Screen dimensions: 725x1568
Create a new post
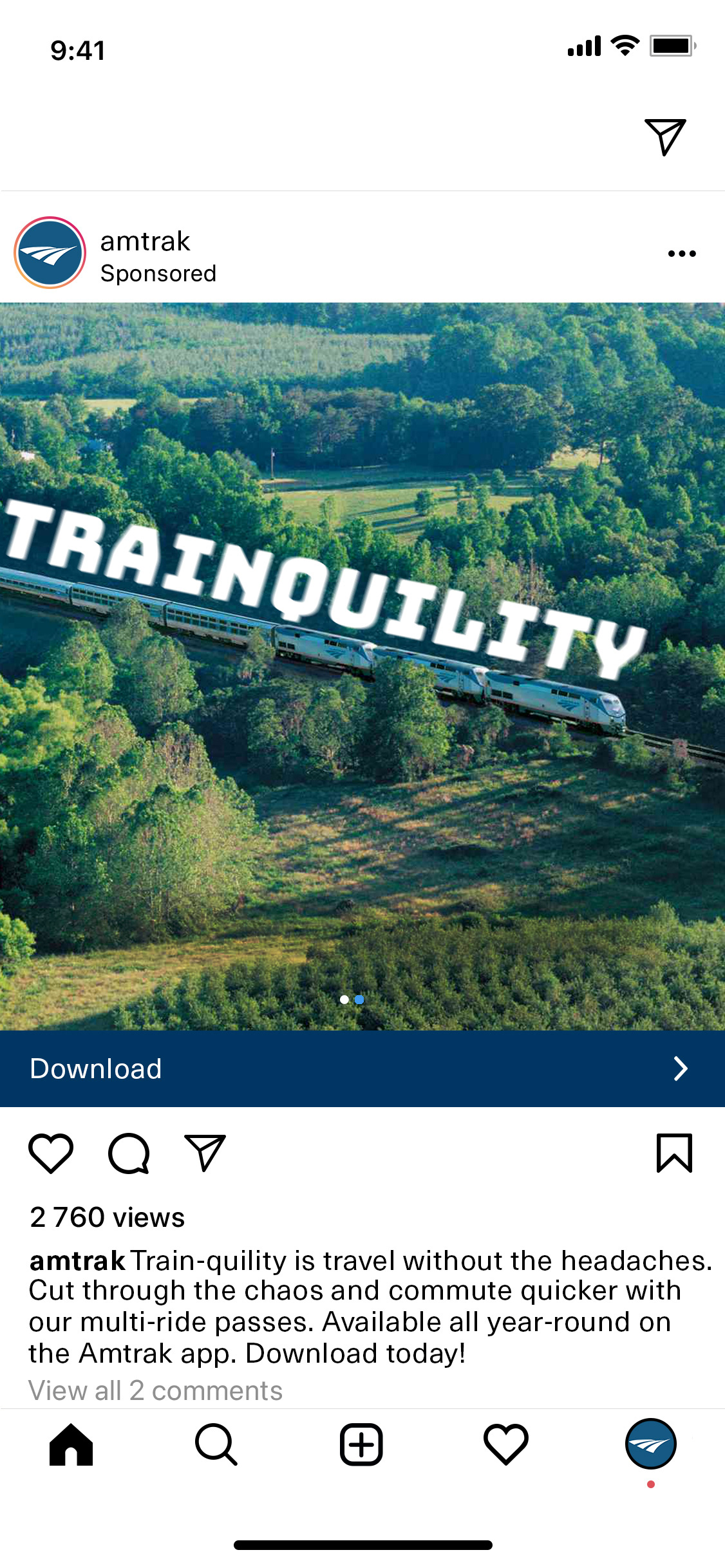(361, 1445)
